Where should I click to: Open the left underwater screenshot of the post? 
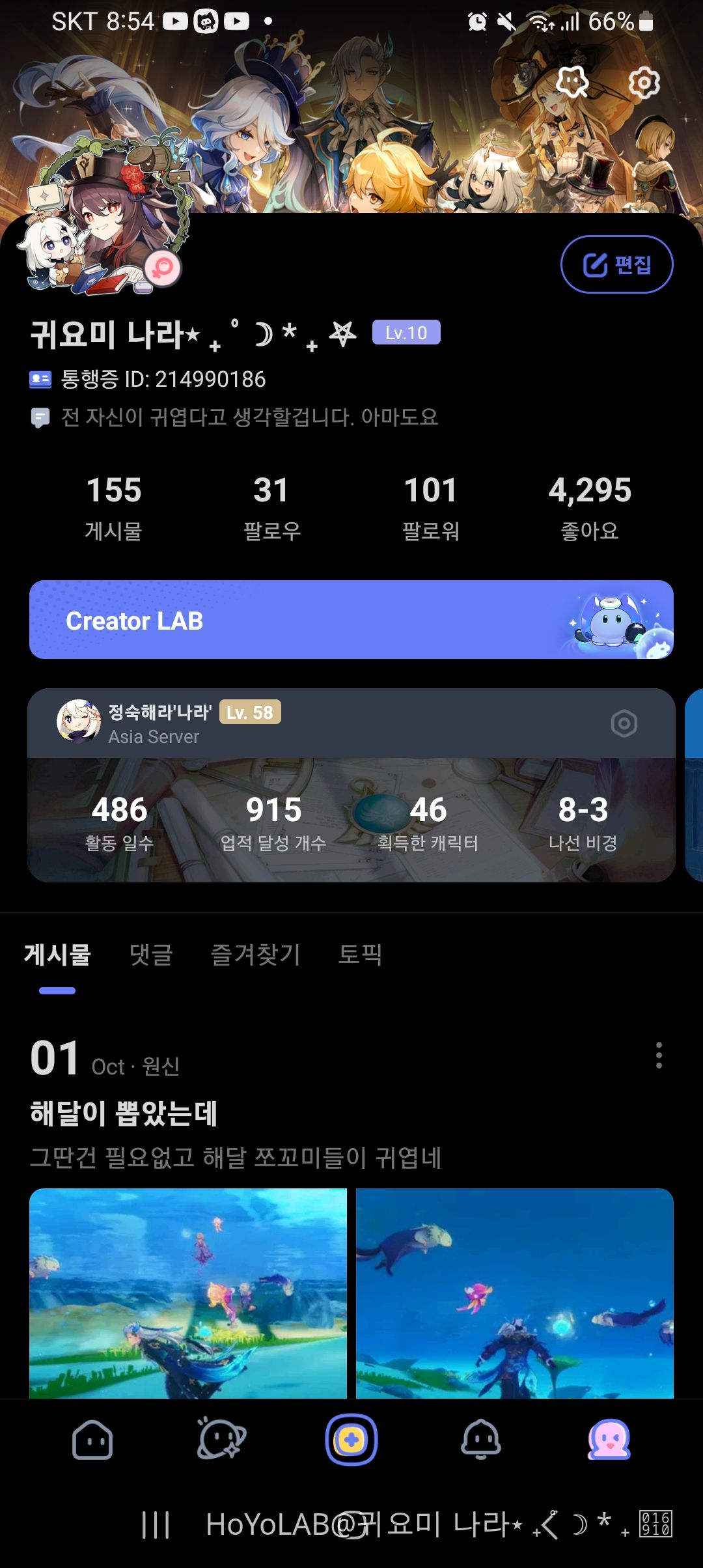188,1293
